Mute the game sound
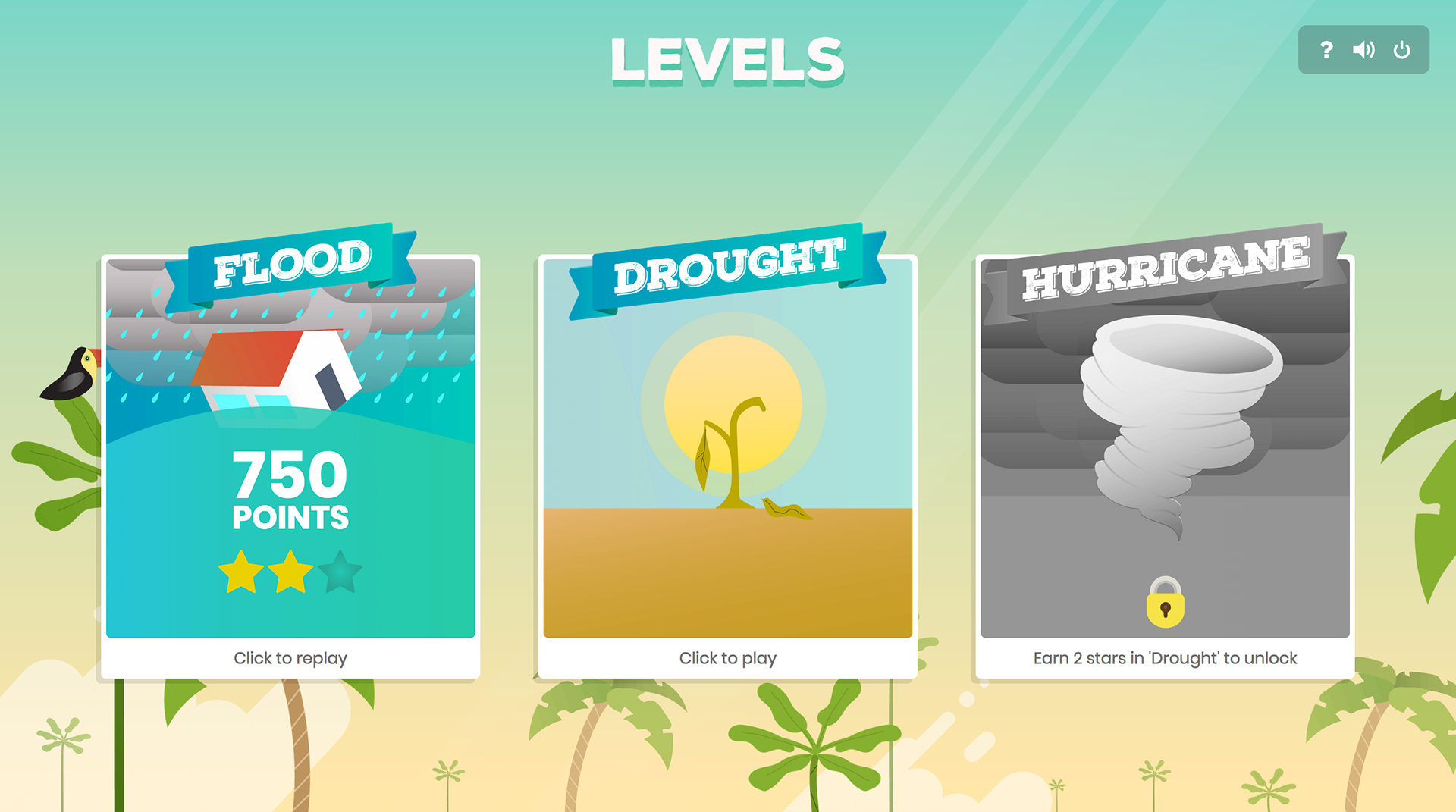 (x=1363, y=50)
